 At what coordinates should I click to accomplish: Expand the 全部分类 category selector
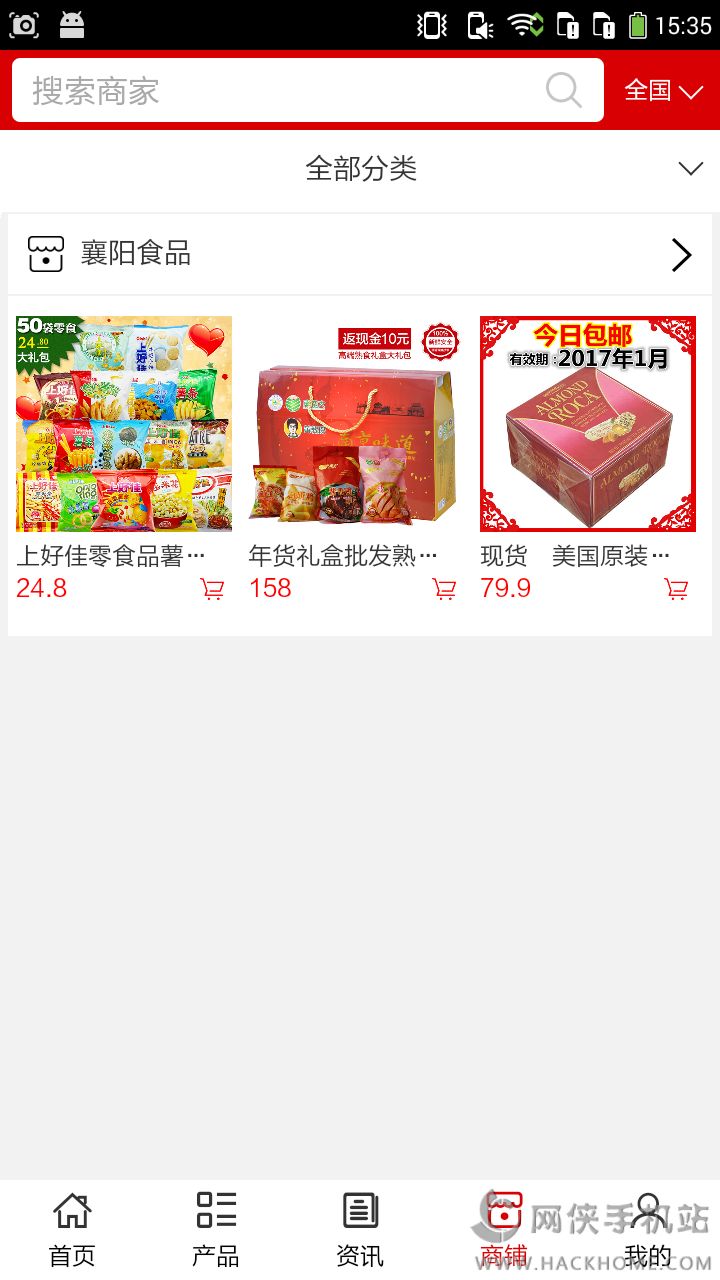(360, 169)
